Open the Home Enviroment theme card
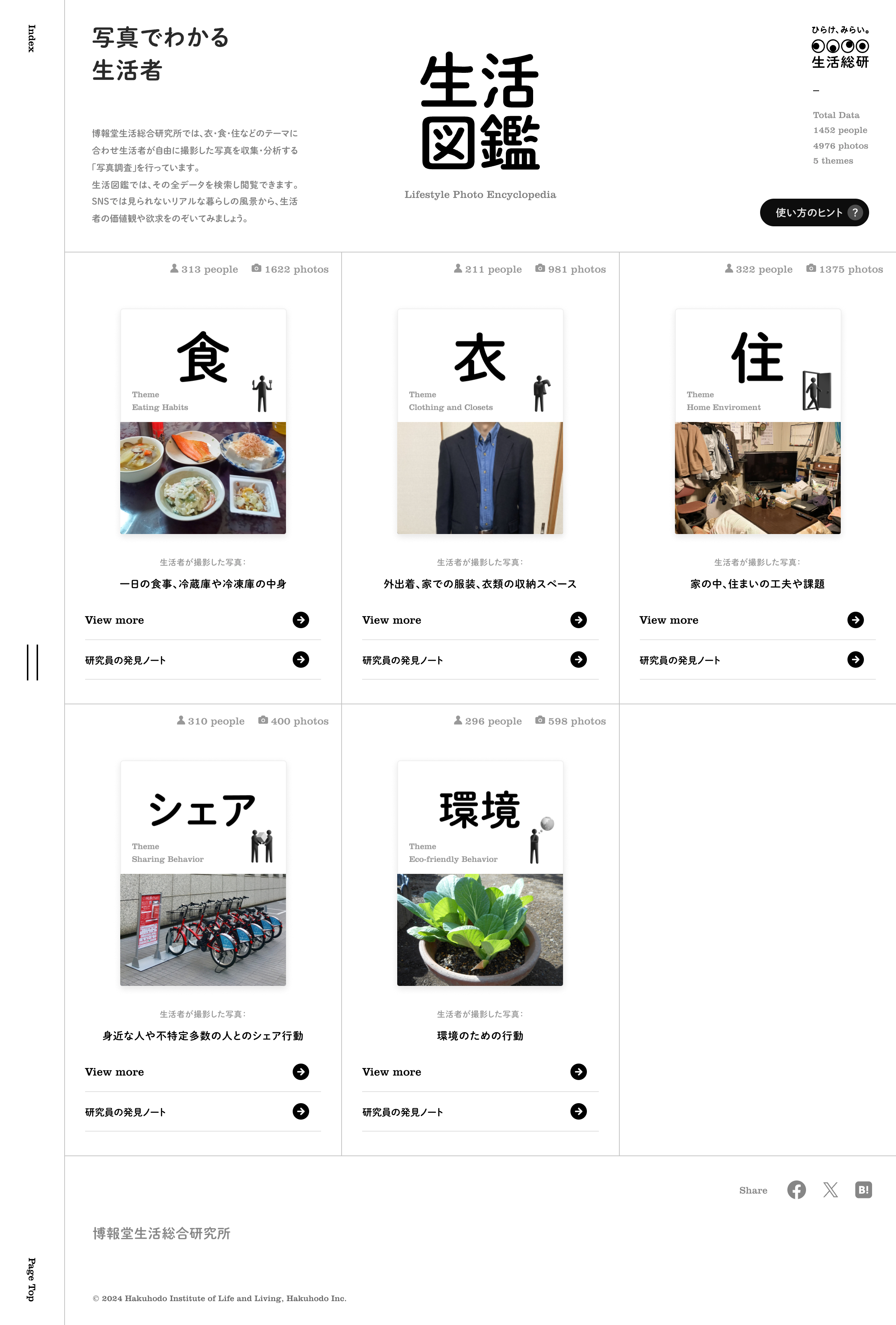 click(x=757, y=421)
